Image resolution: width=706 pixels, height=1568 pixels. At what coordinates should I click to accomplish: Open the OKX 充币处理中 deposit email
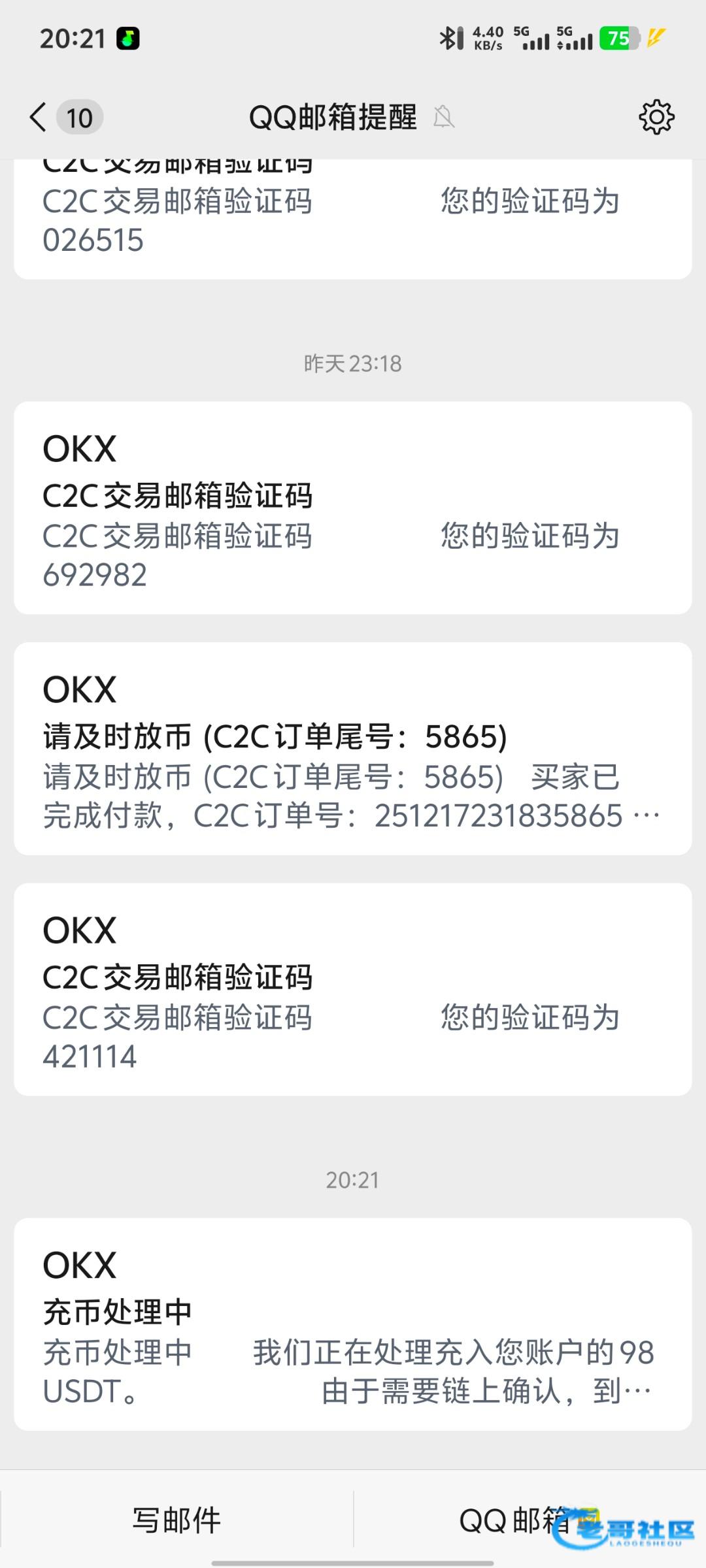click(x=353, y=1325)
